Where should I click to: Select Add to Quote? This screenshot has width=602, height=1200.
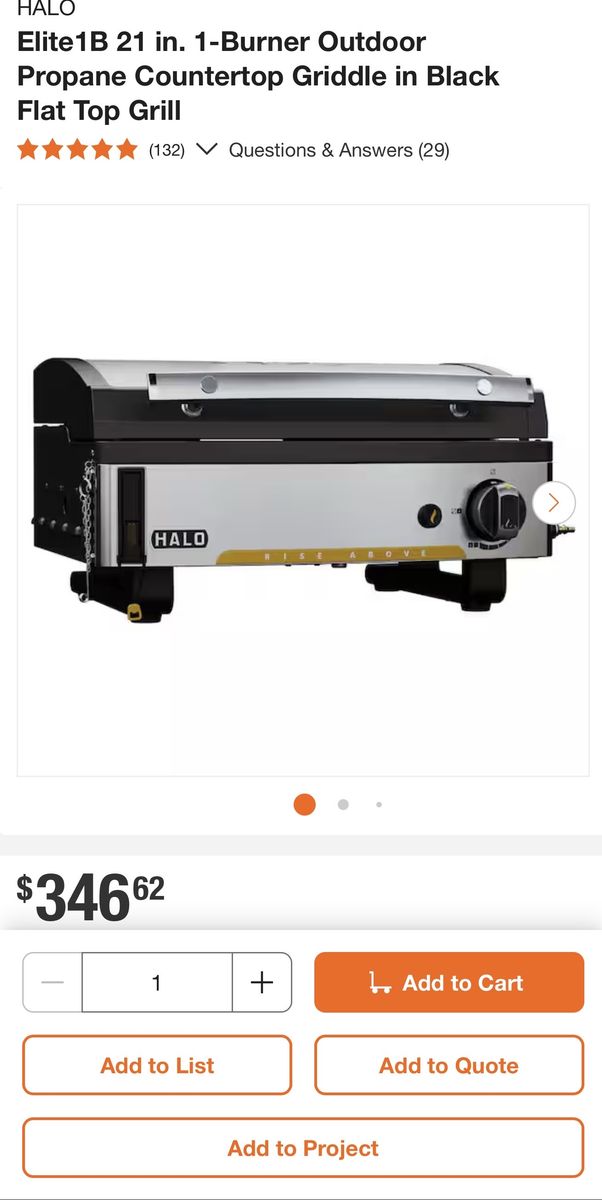449,1065
